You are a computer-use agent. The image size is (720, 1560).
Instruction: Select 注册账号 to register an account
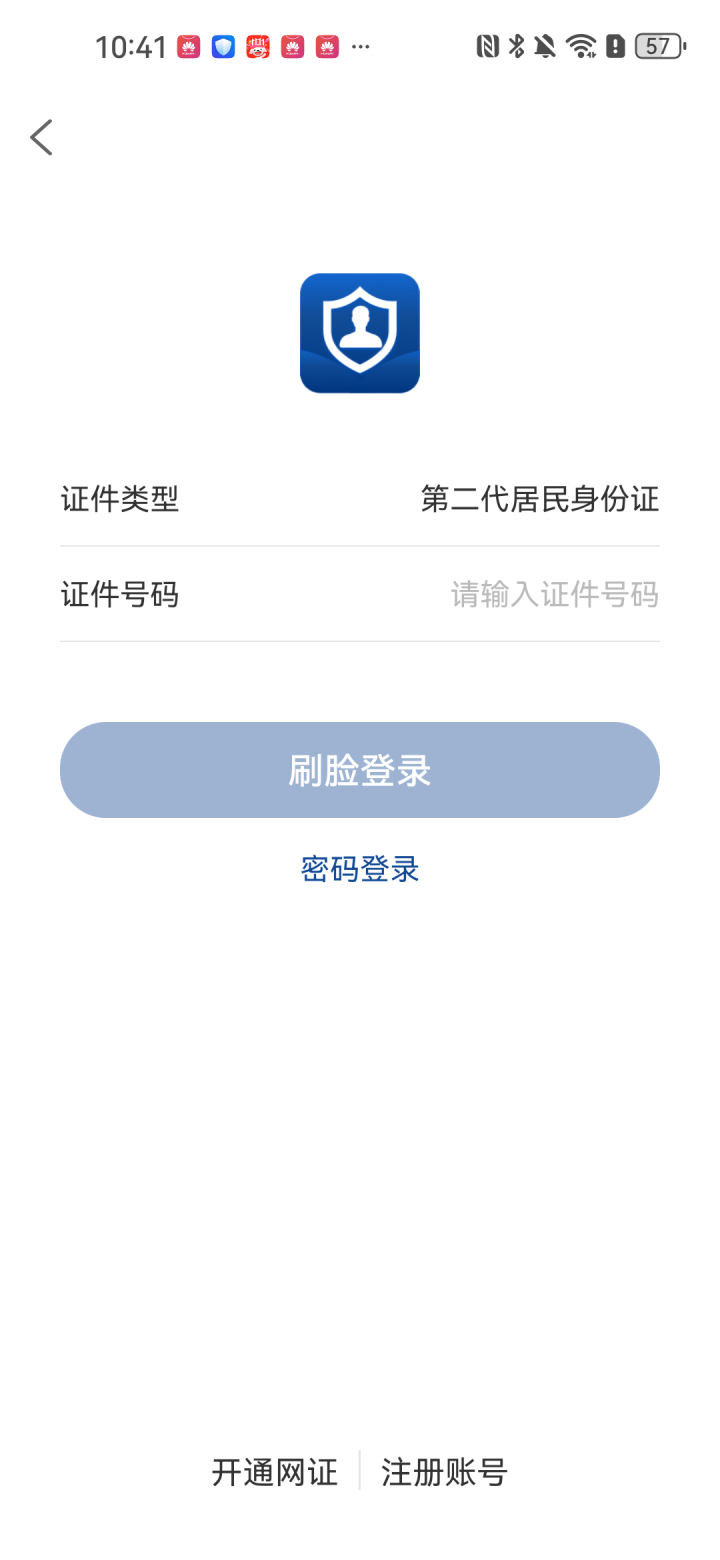click(444, 1472)
